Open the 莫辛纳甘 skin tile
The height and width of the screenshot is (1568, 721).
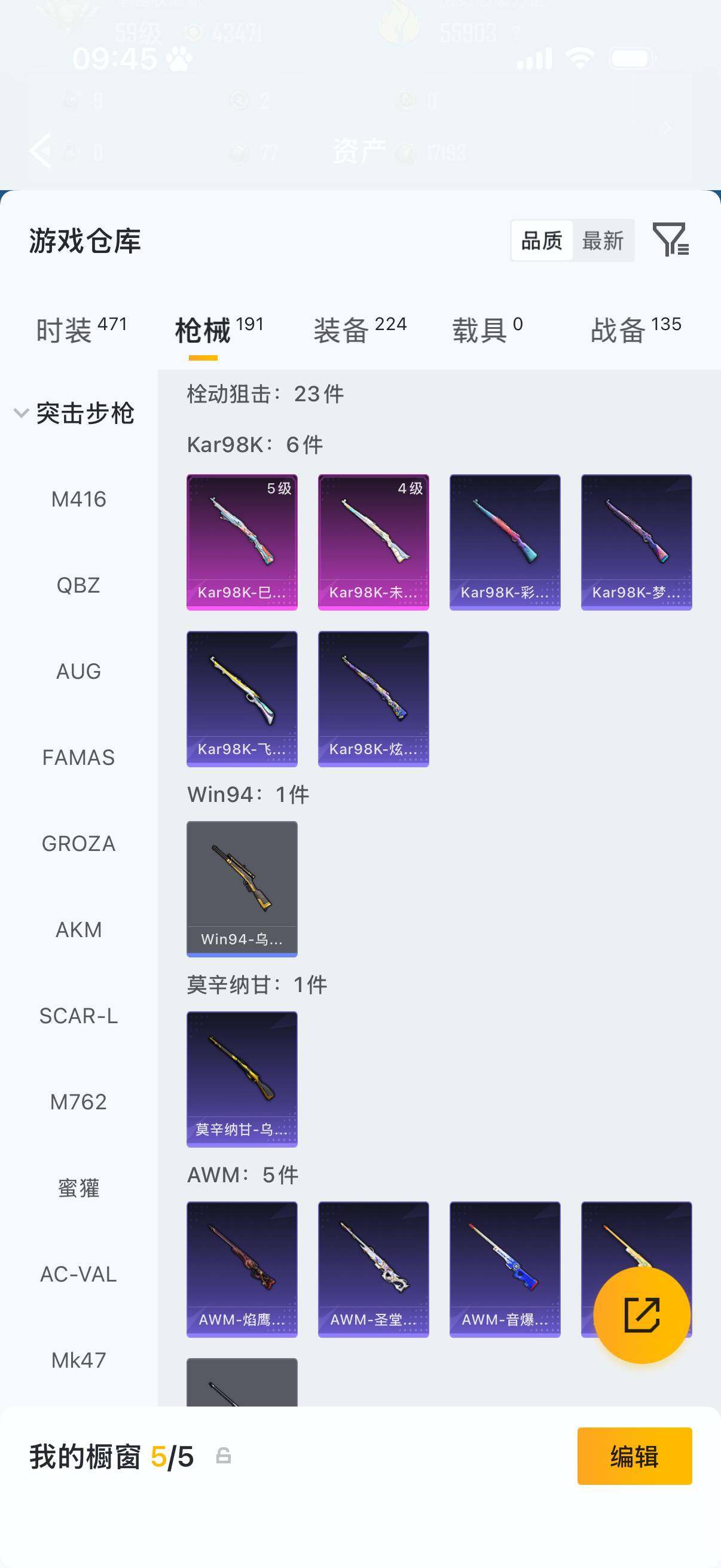coord(242,1079)
